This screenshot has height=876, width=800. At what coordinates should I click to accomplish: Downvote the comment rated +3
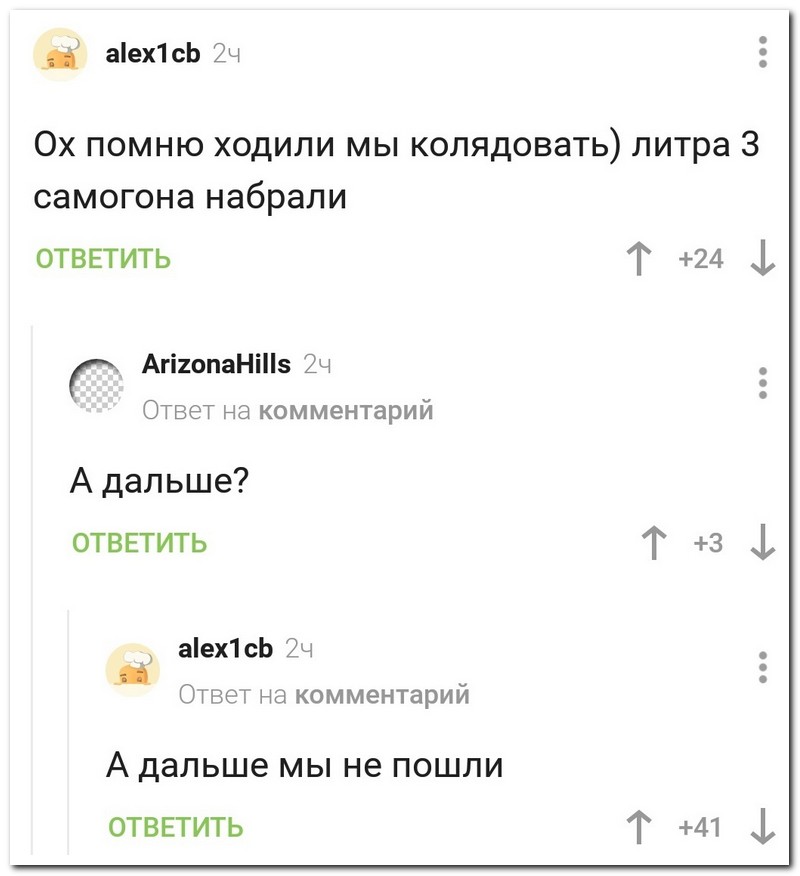click(x=762, y=543)
